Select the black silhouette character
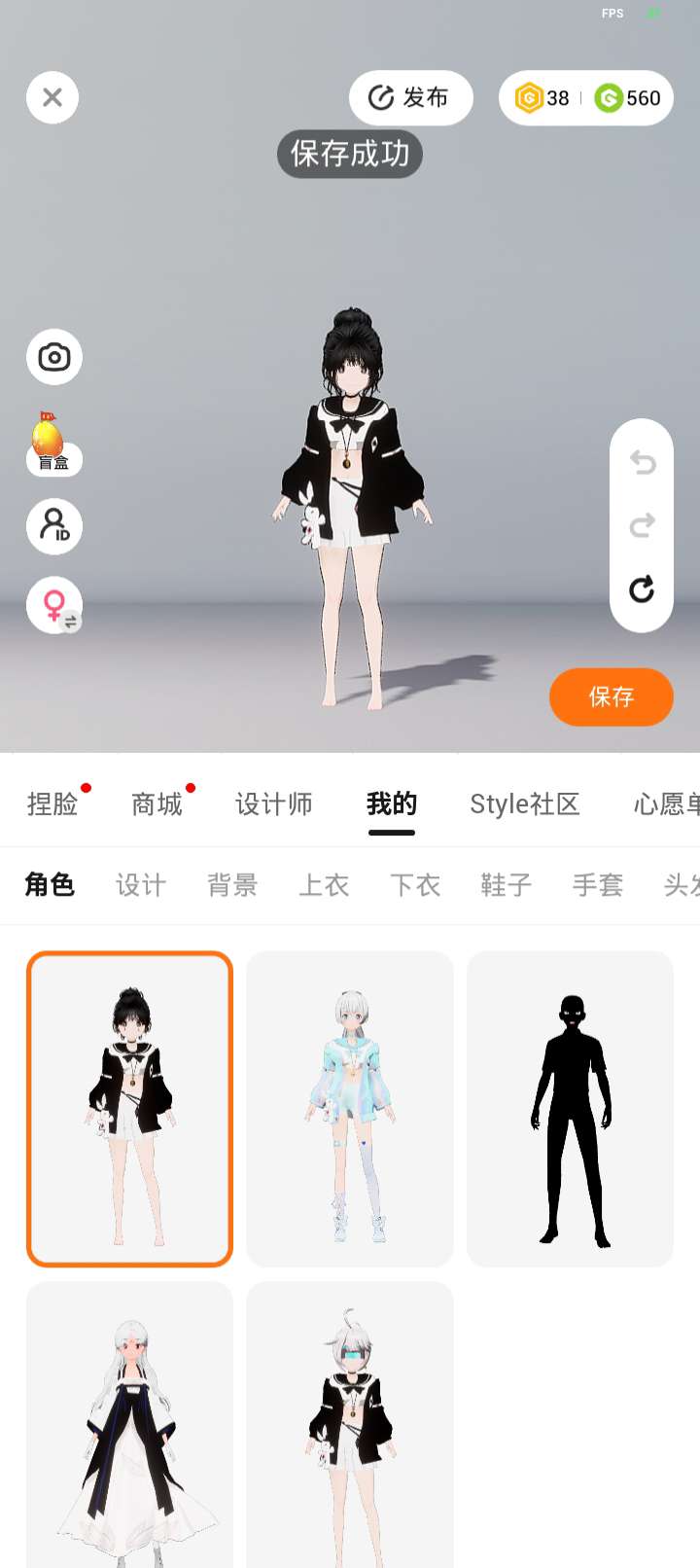 click(571, 1109)
